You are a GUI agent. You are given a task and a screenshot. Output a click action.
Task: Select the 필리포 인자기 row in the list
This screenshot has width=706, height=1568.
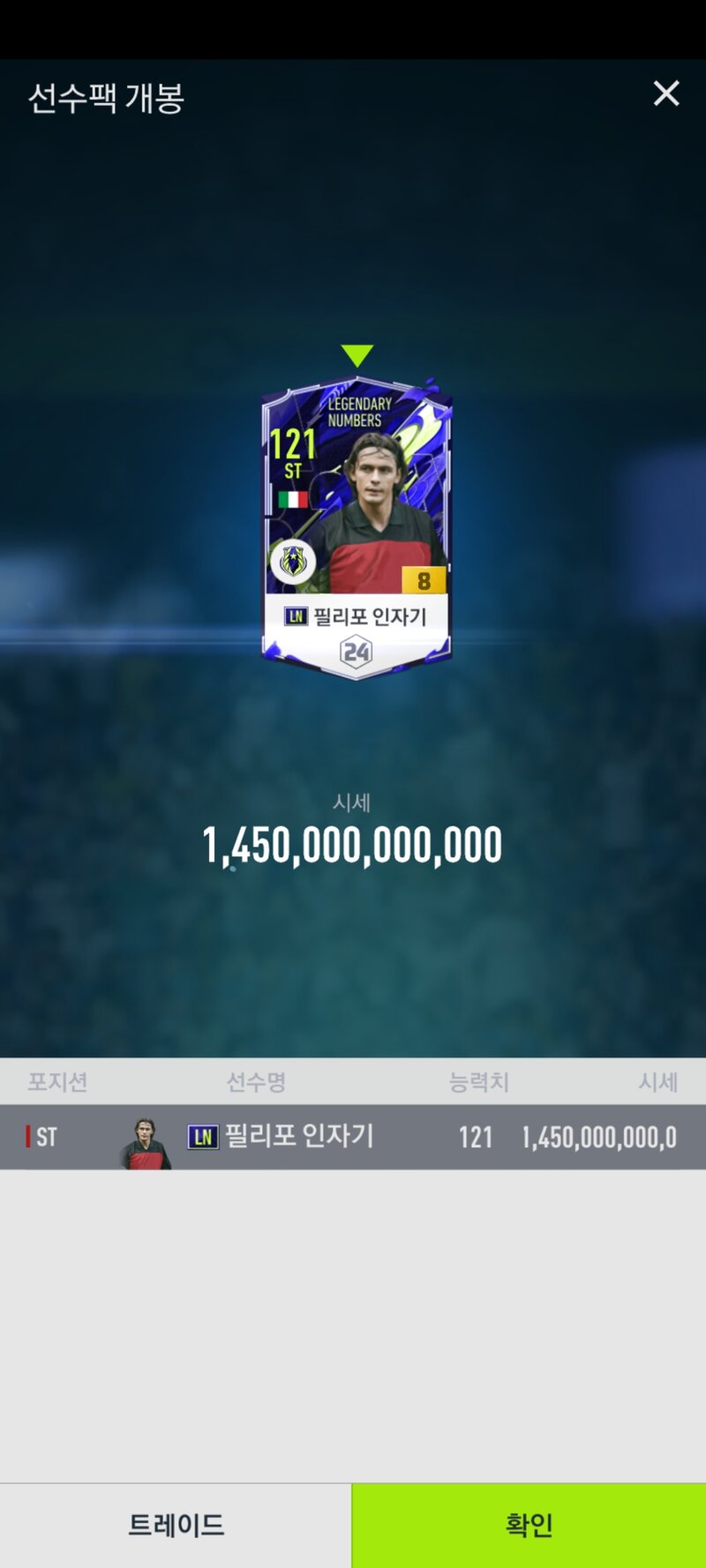353,1137
